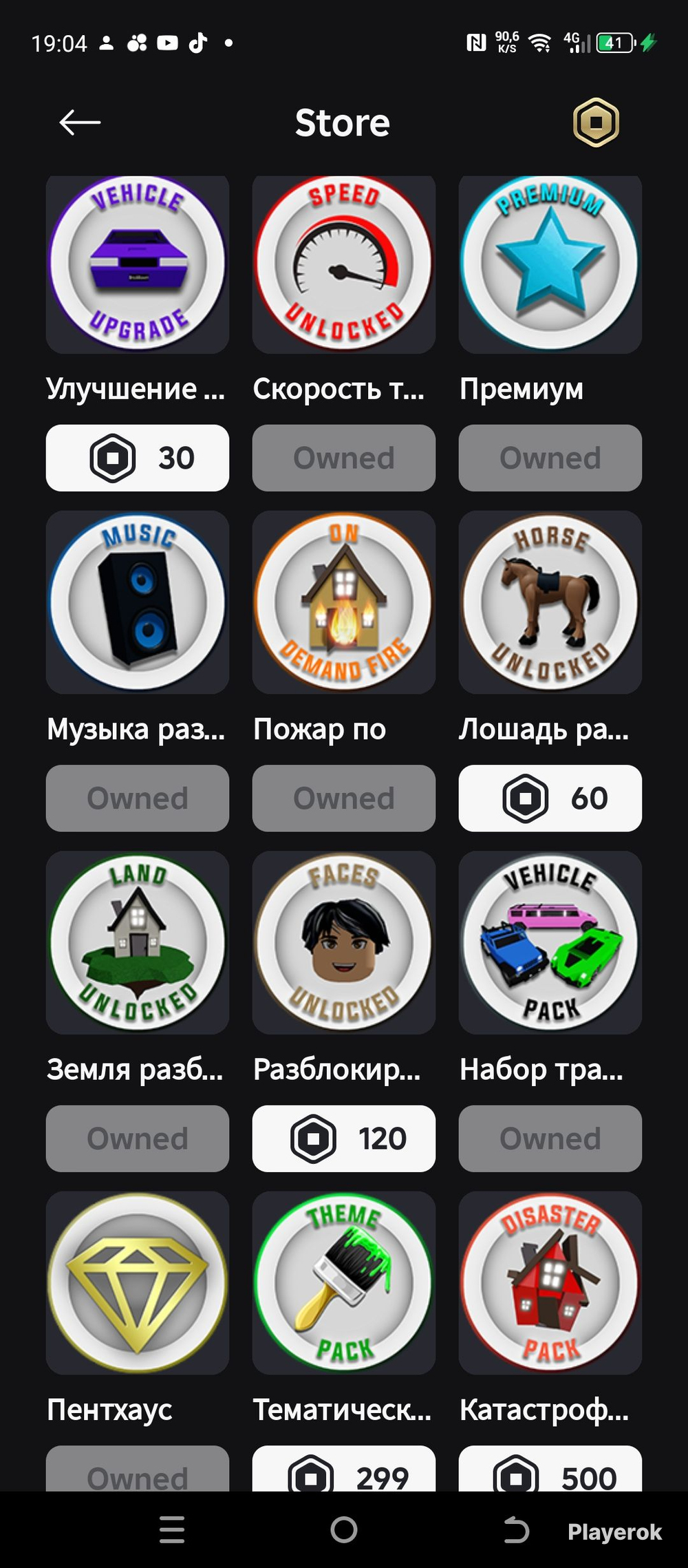Open the Vehicle Pack tile

point(550,942)
